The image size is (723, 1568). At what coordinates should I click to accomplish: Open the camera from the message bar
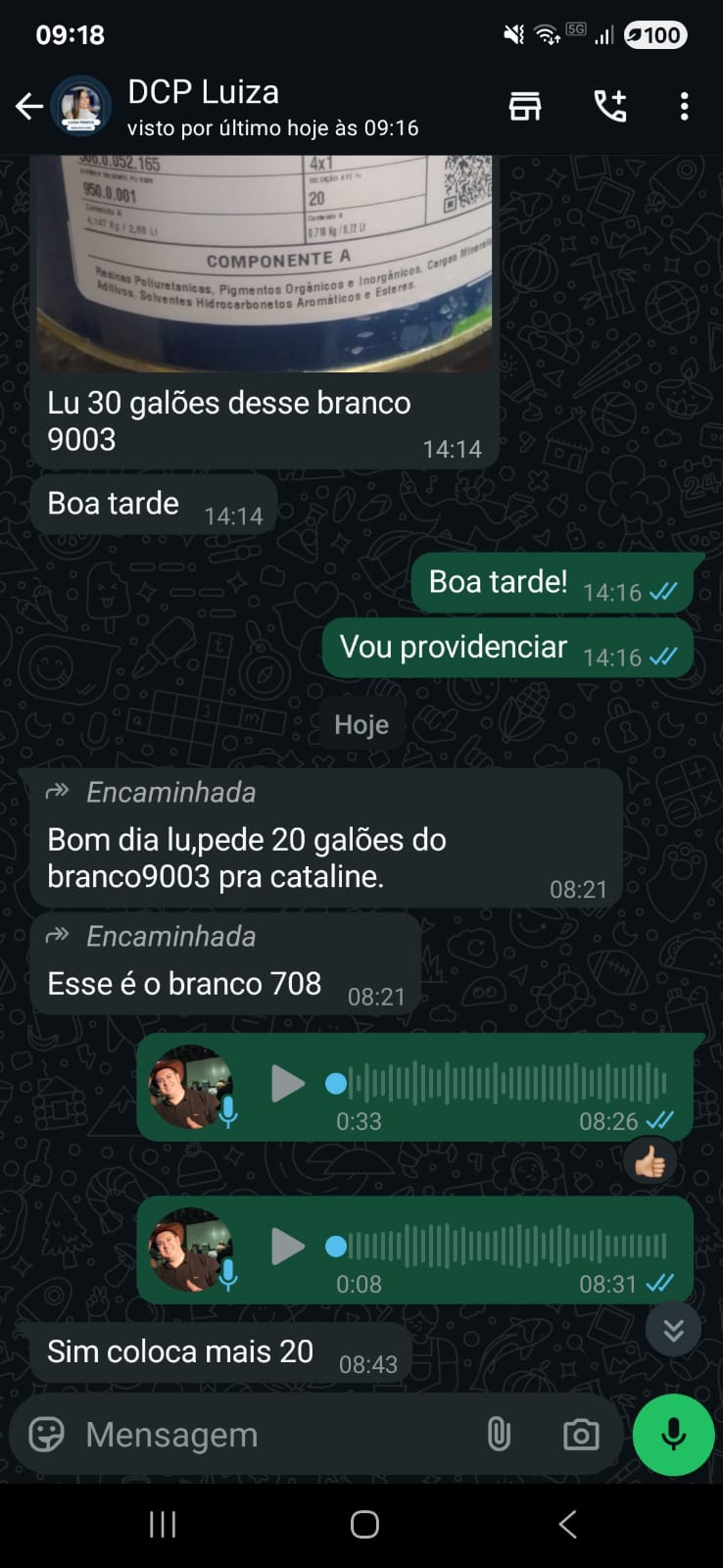pos(581,1435)
